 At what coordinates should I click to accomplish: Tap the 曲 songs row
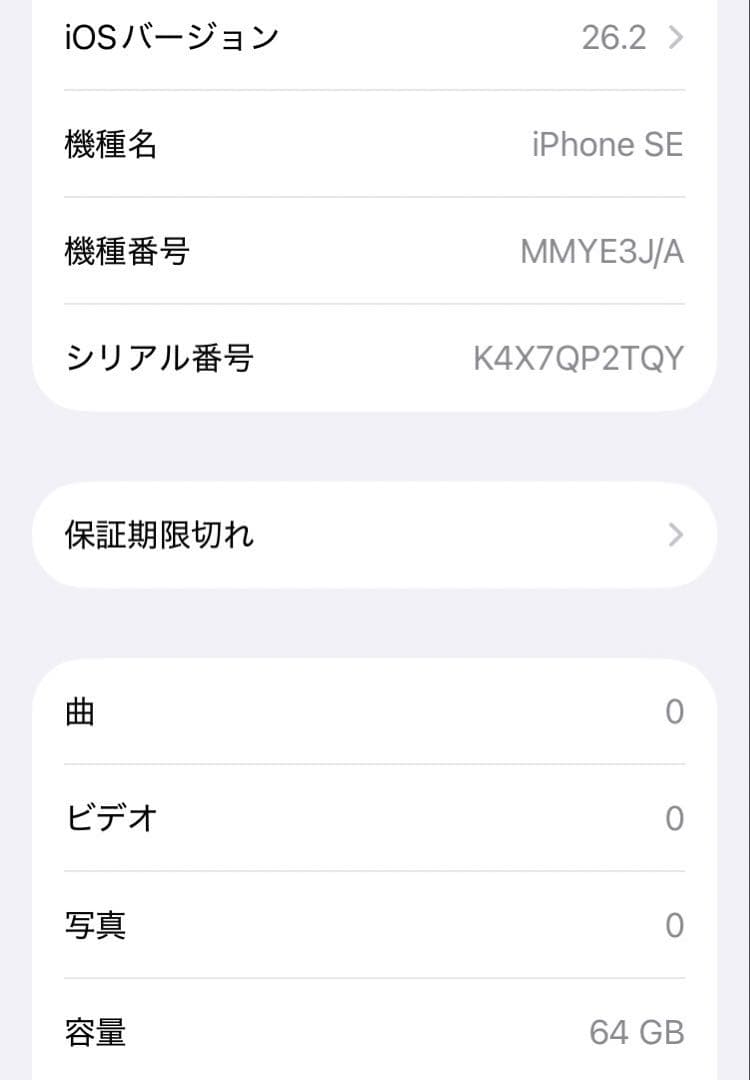click(375, 712)
